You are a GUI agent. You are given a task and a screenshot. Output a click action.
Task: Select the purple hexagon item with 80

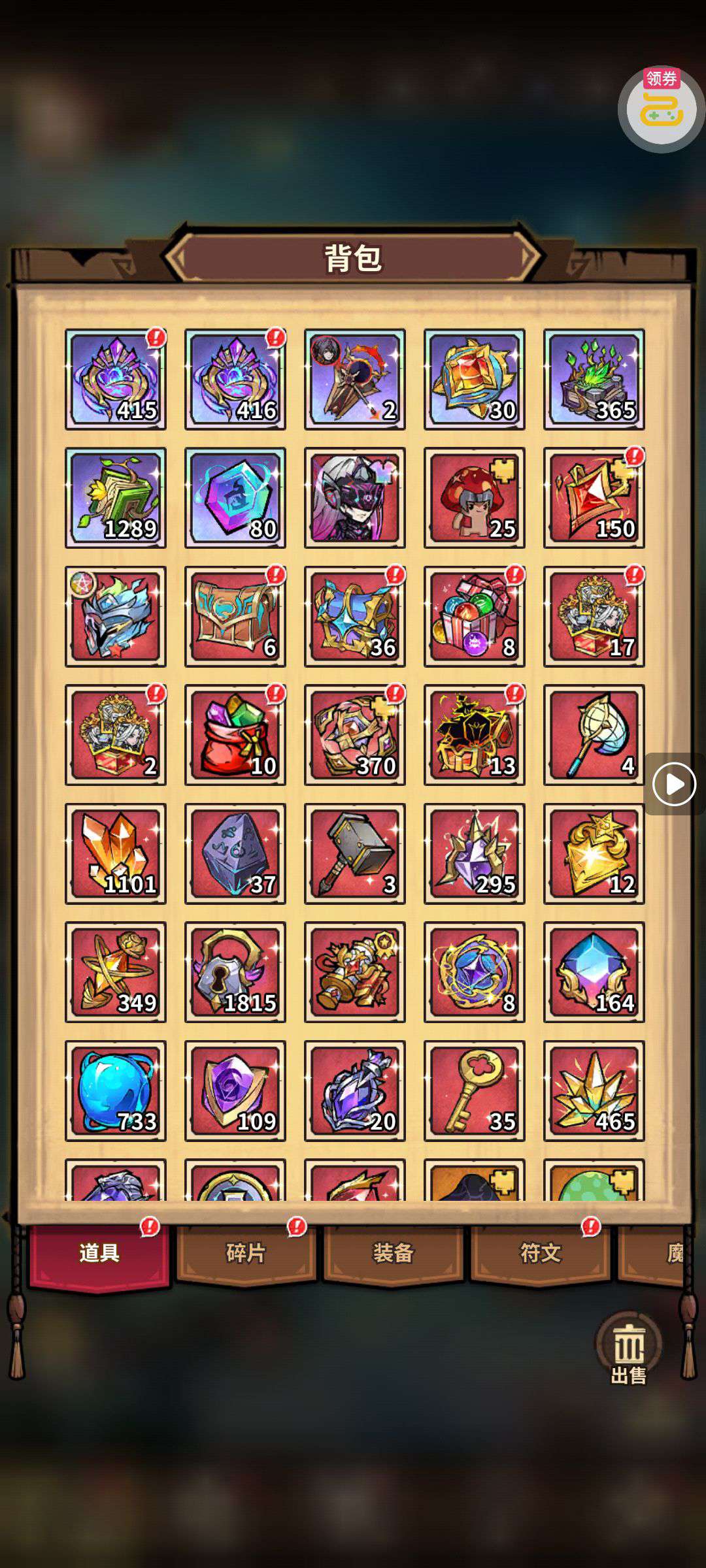(235, 498)
